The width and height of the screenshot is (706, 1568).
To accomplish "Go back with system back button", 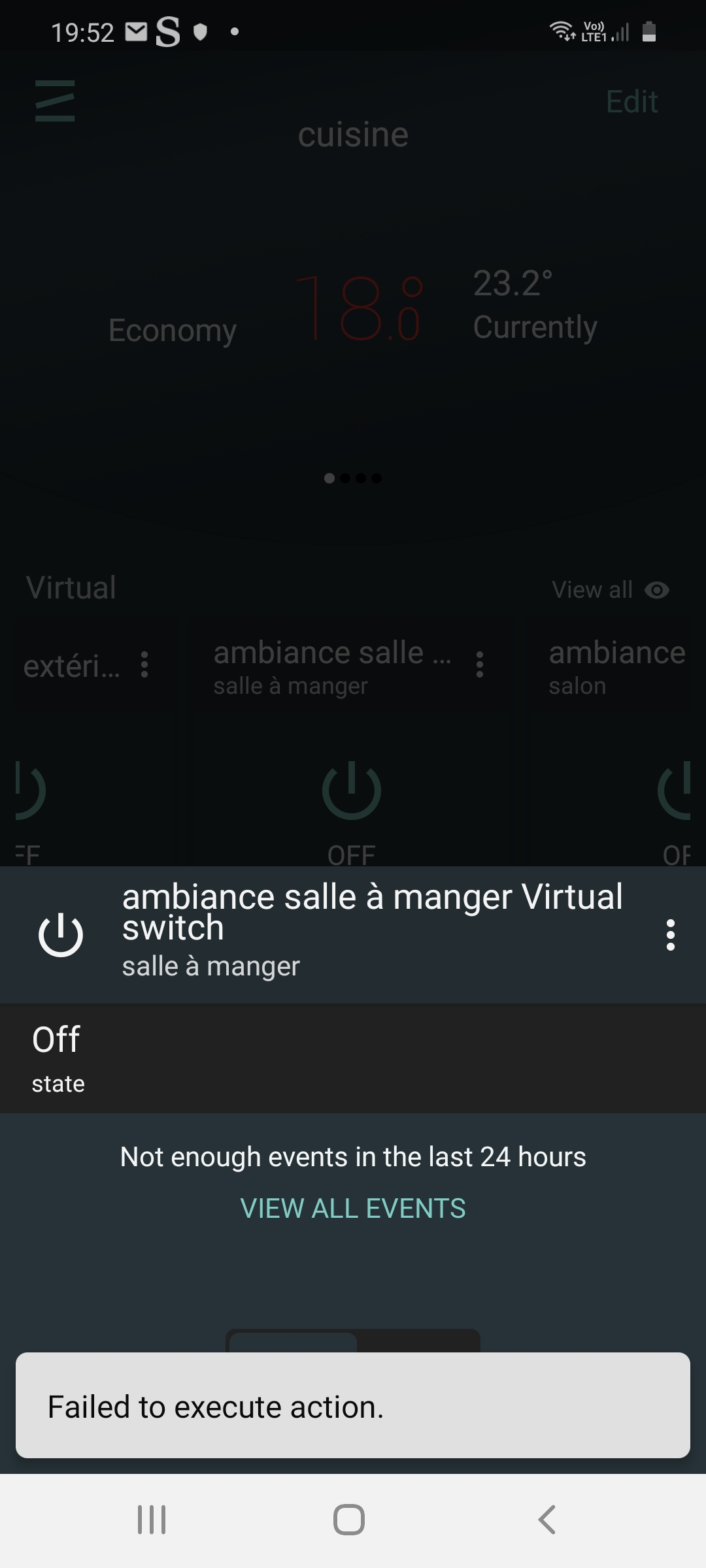I will click(547, 1519).
